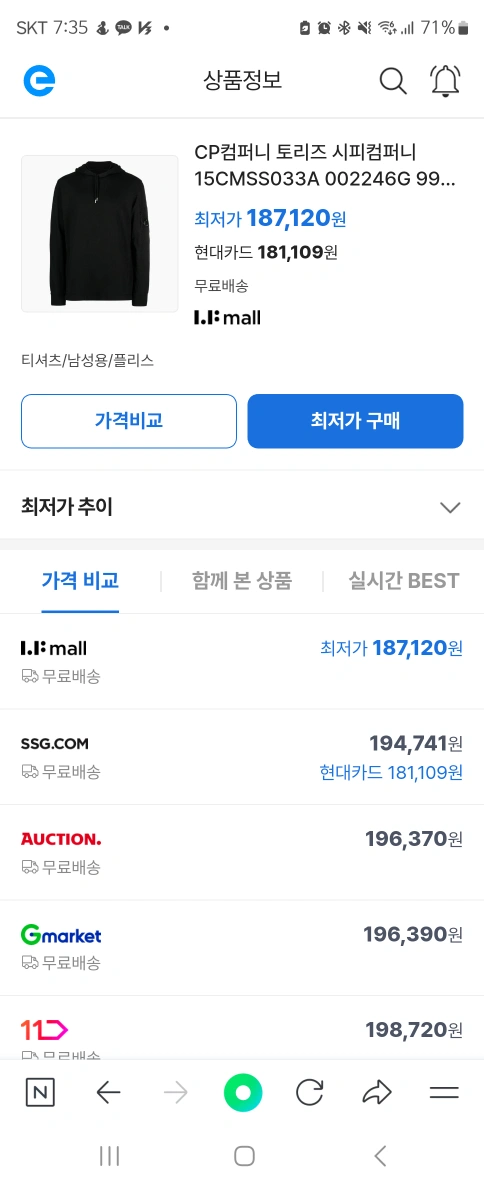Switch to the 실시간 BEST tab

(403, 581)
